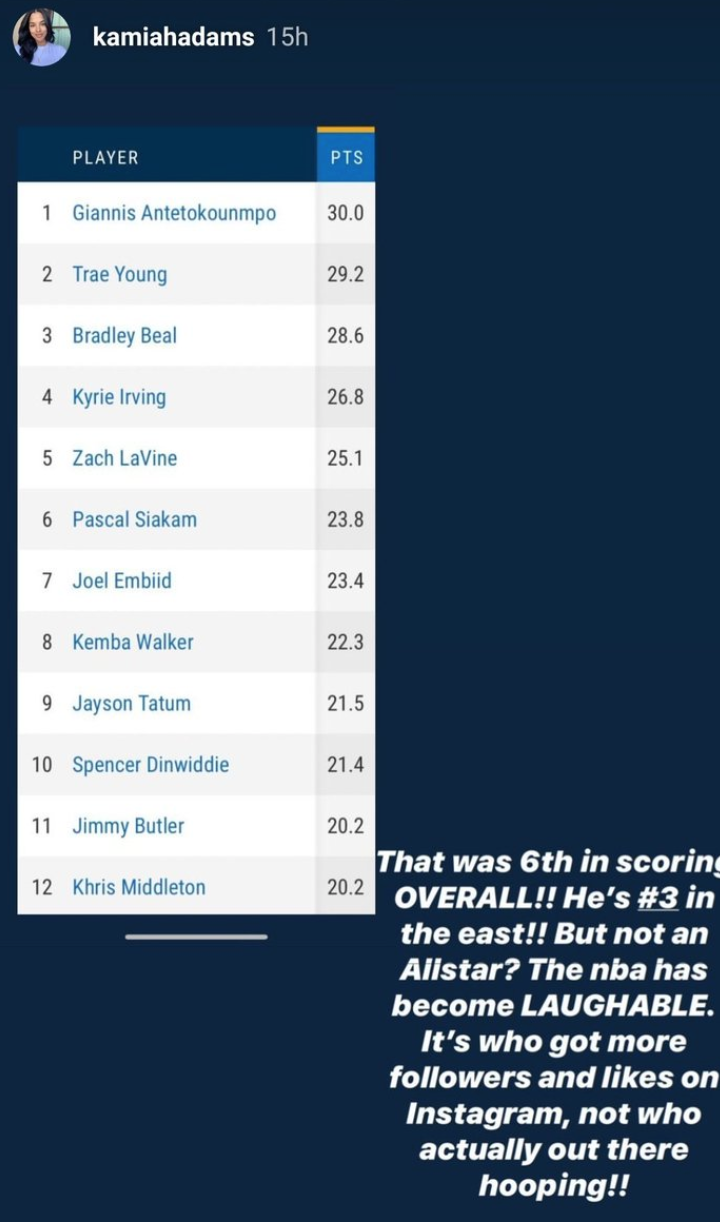
Task: Tap the kamiahadams username
Action: [x=175, y=38]
